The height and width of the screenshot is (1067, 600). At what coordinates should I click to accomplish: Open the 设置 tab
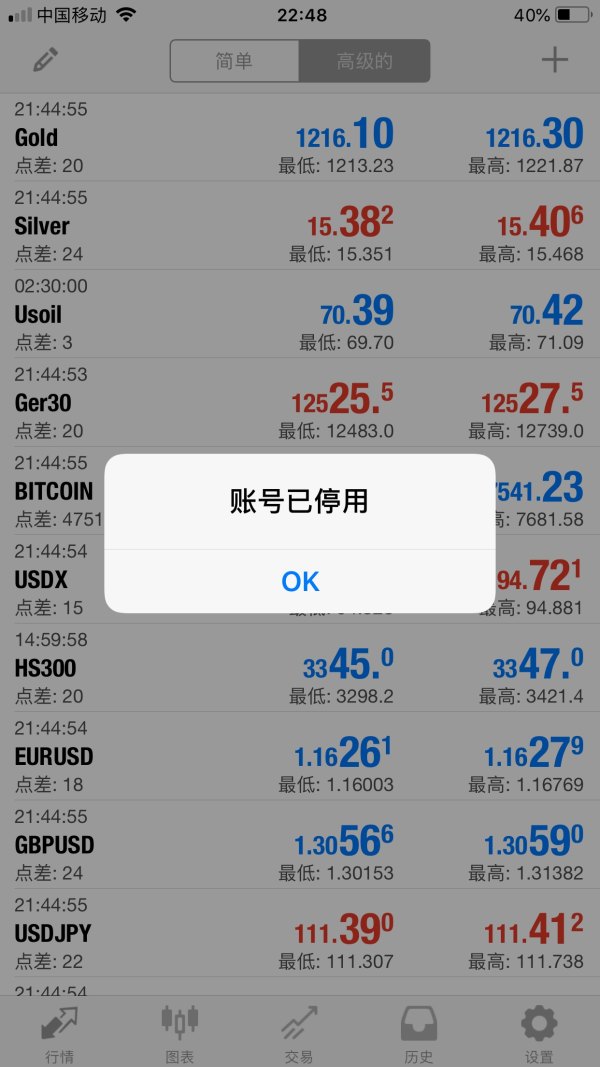click(x=539, y=1033)
